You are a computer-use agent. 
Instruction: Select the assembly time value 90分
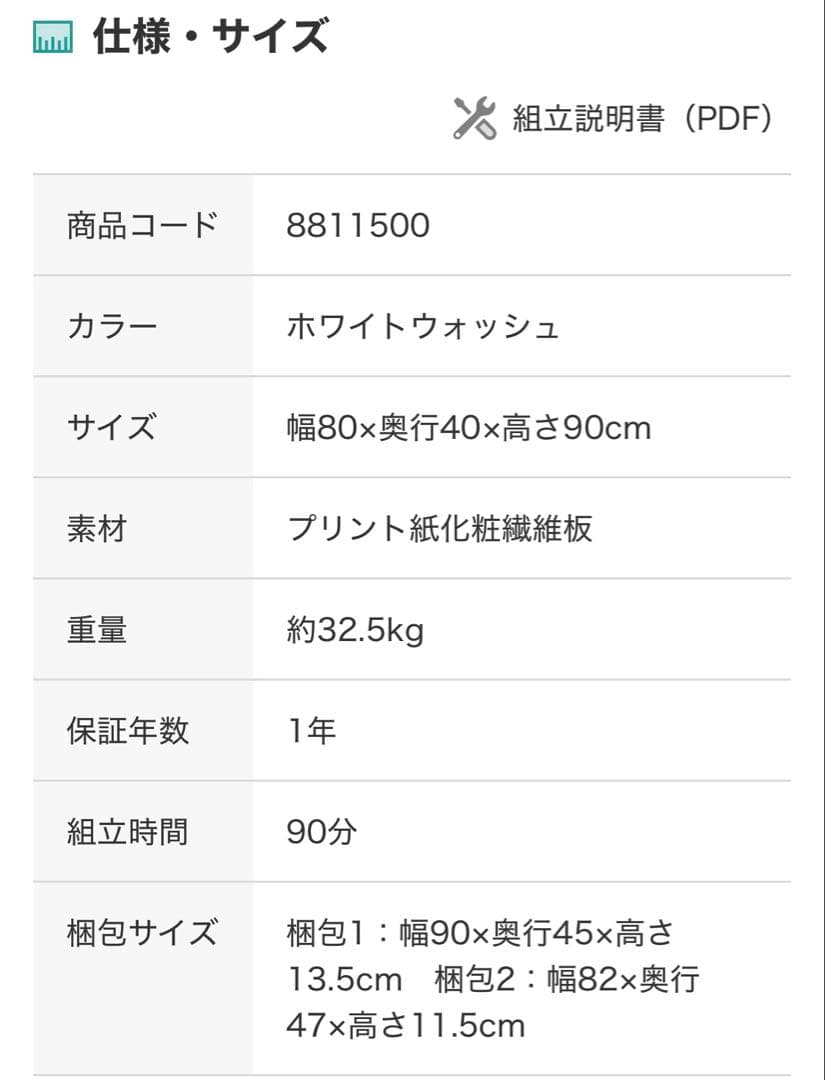tap(320, 830)
